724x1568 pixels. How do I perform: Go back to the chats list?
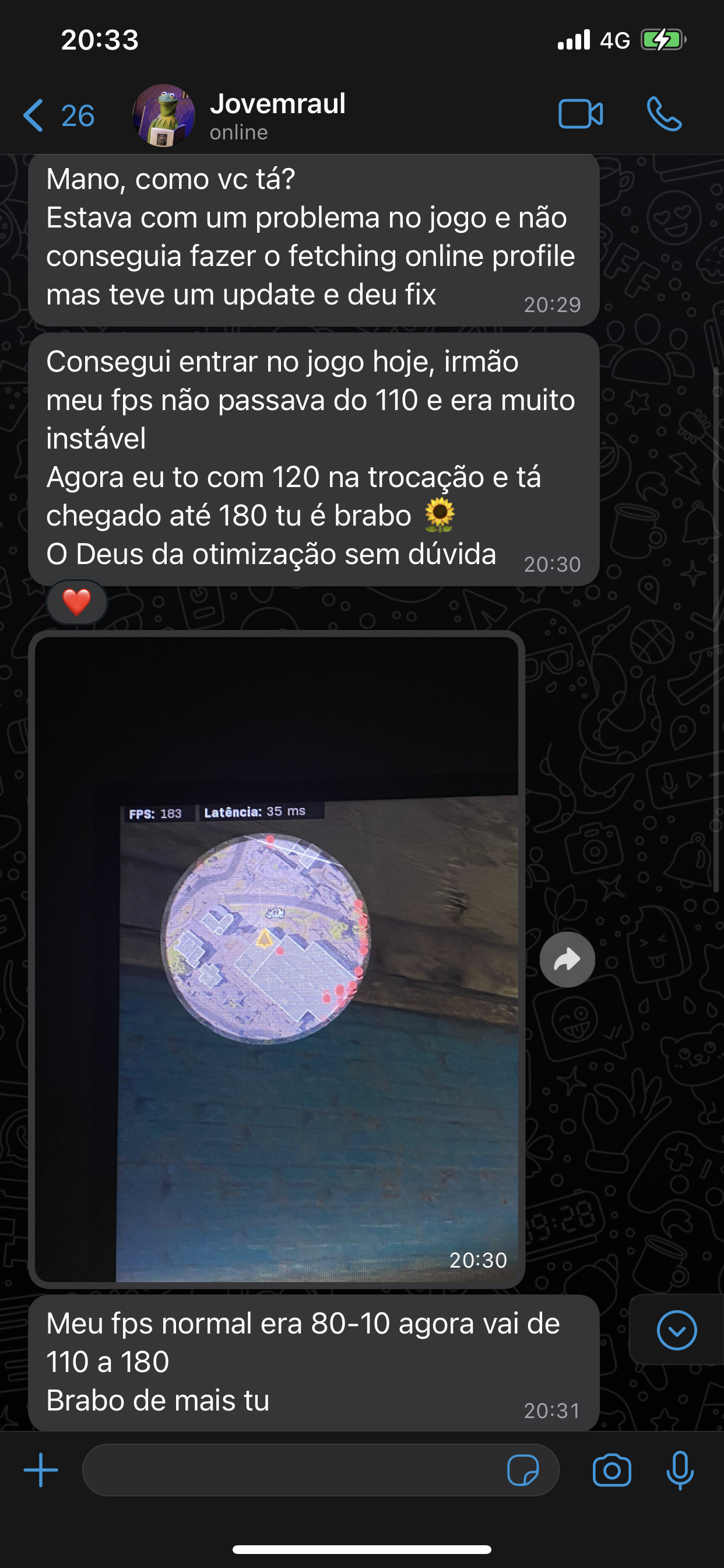[57, 116]
